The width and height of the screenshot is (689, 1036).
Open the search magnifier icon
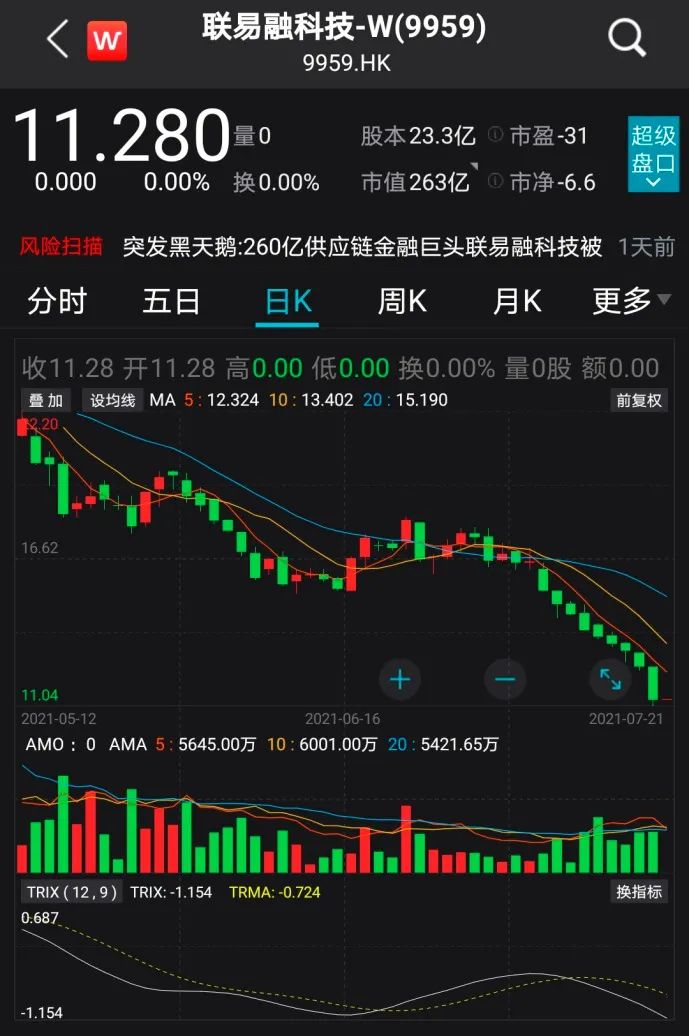coord(627,39)
